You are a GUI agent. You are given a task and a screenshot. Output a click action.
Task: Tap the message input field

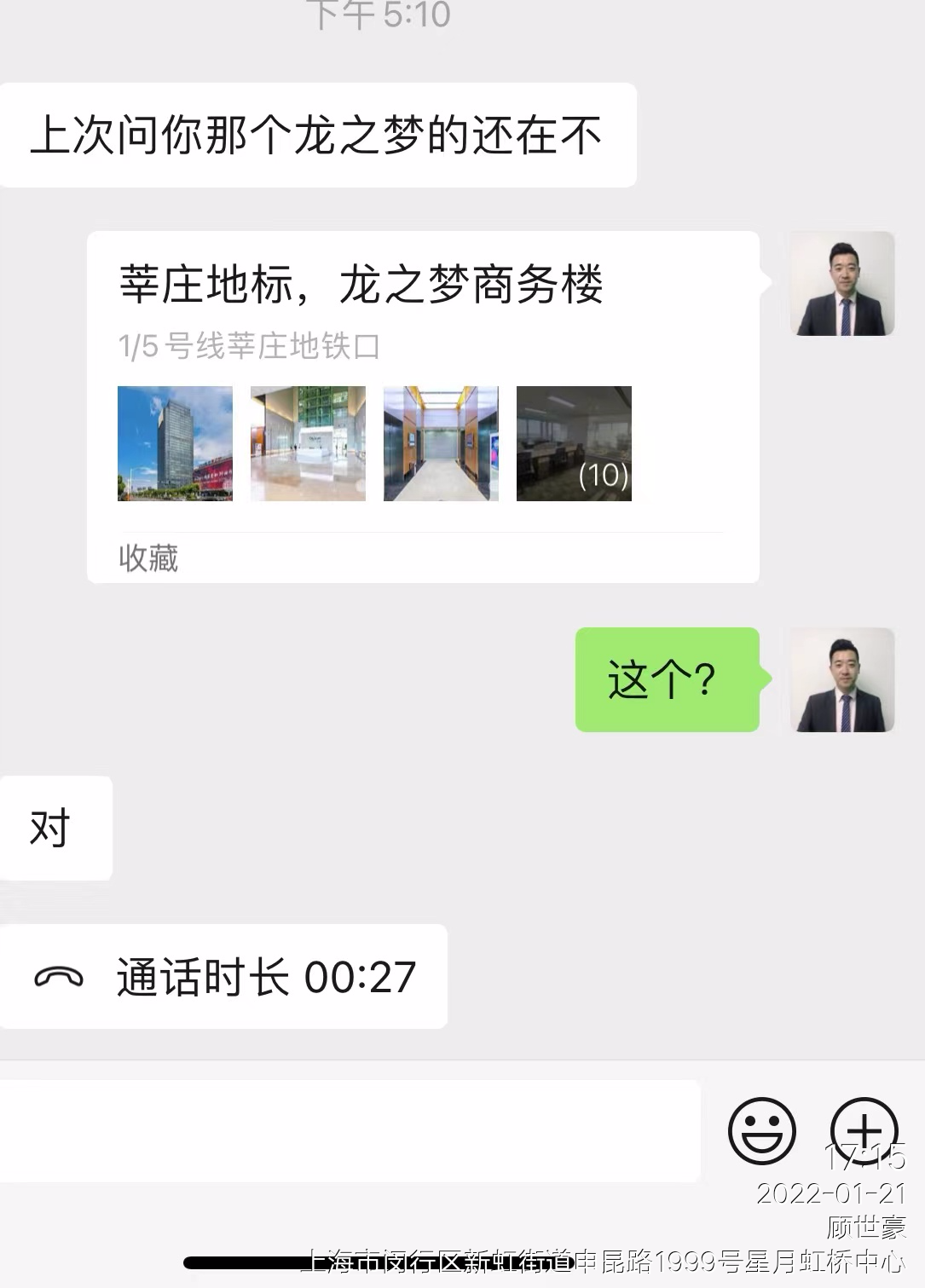coord(350,1130)
